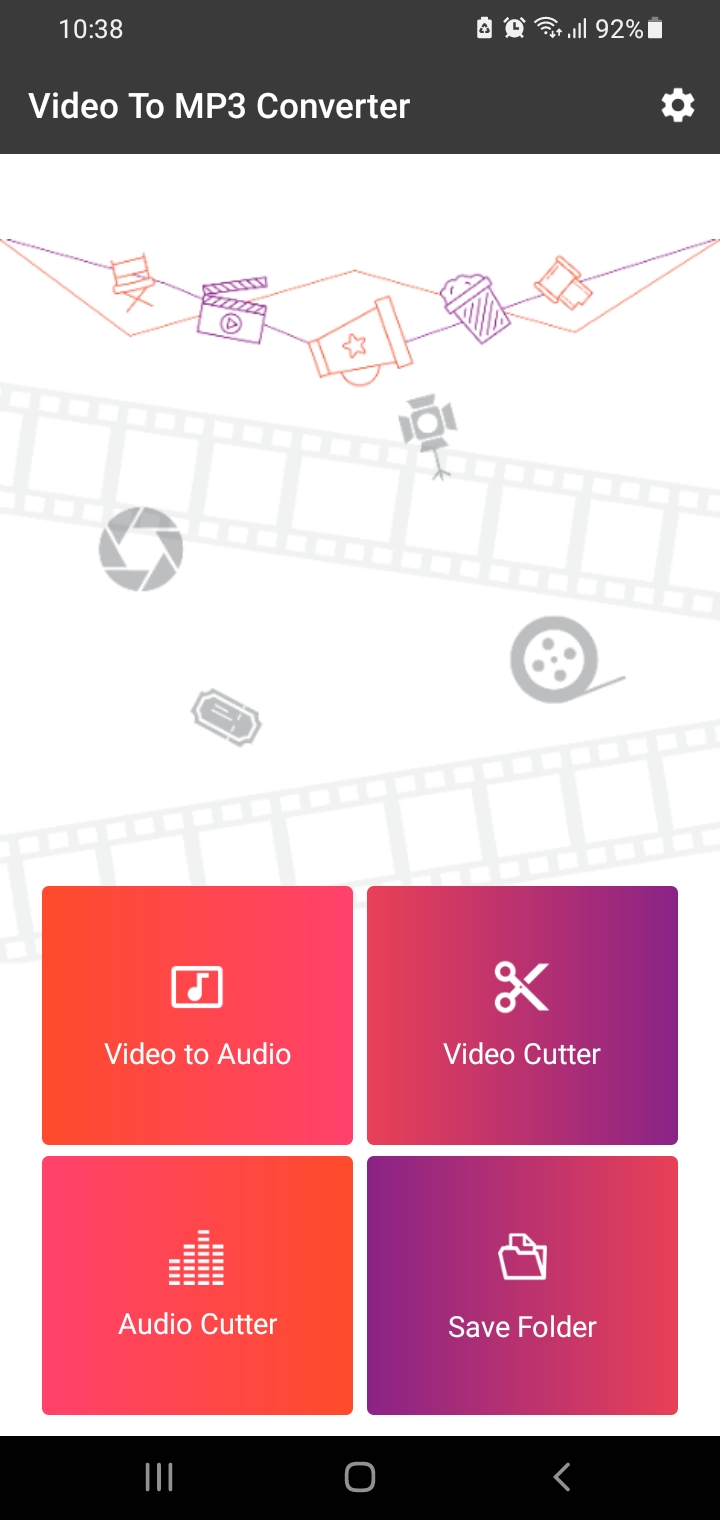Open settings via the gear icon

(x=677, y=105)
